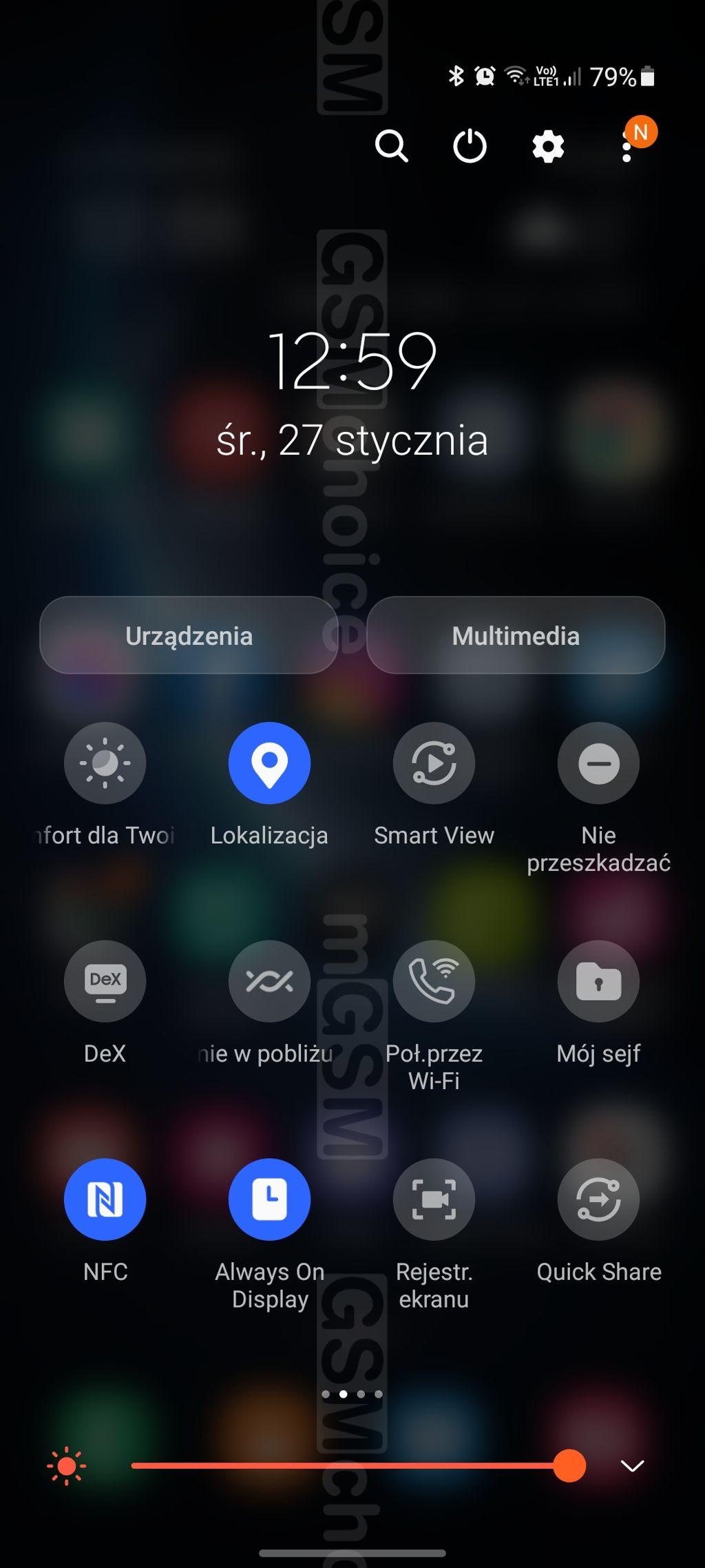Image resolution: width=705 pixels, height=1568 pixels.
Task: Turn off Always On Display
Action: 269,1199
